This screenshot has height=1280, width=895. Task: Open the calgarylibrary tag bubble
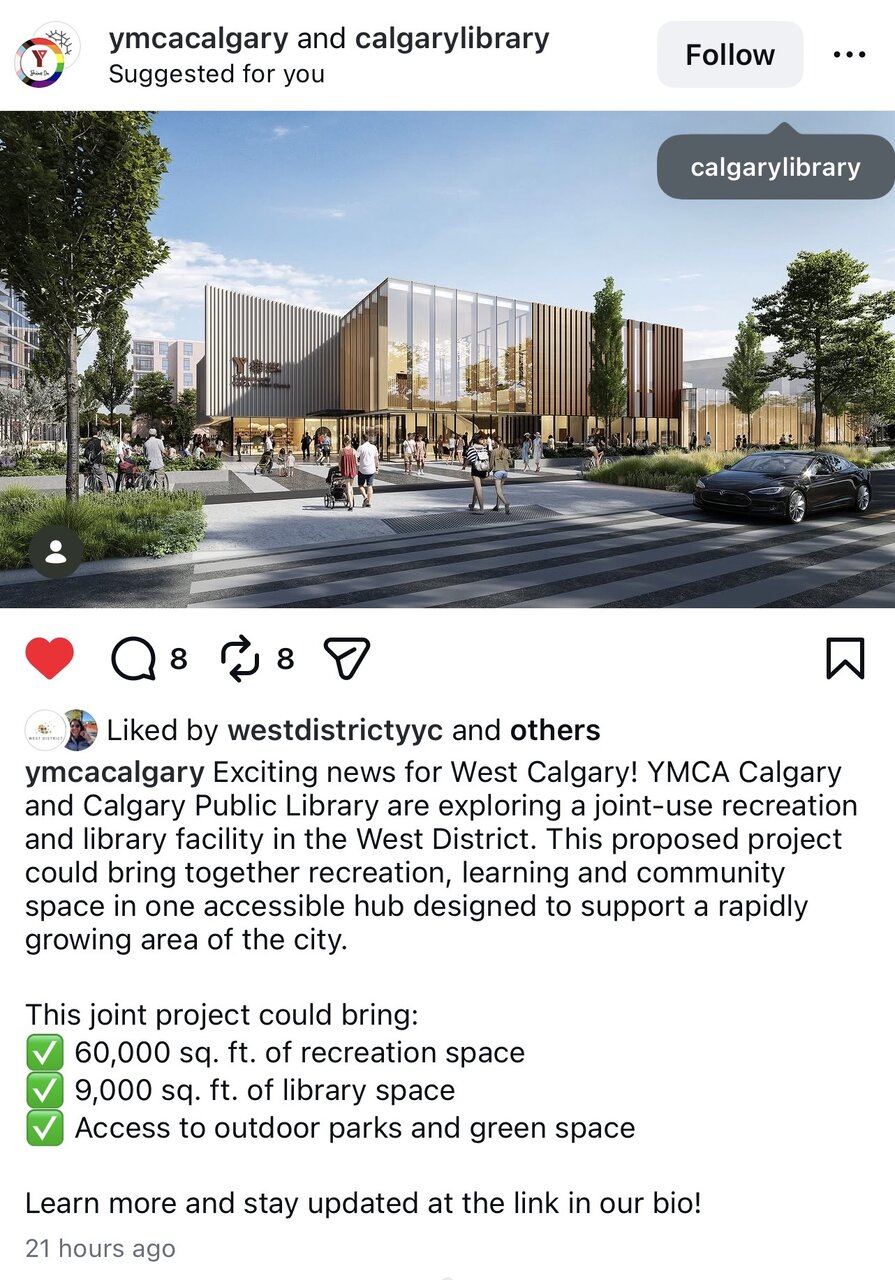pos(775,167)
